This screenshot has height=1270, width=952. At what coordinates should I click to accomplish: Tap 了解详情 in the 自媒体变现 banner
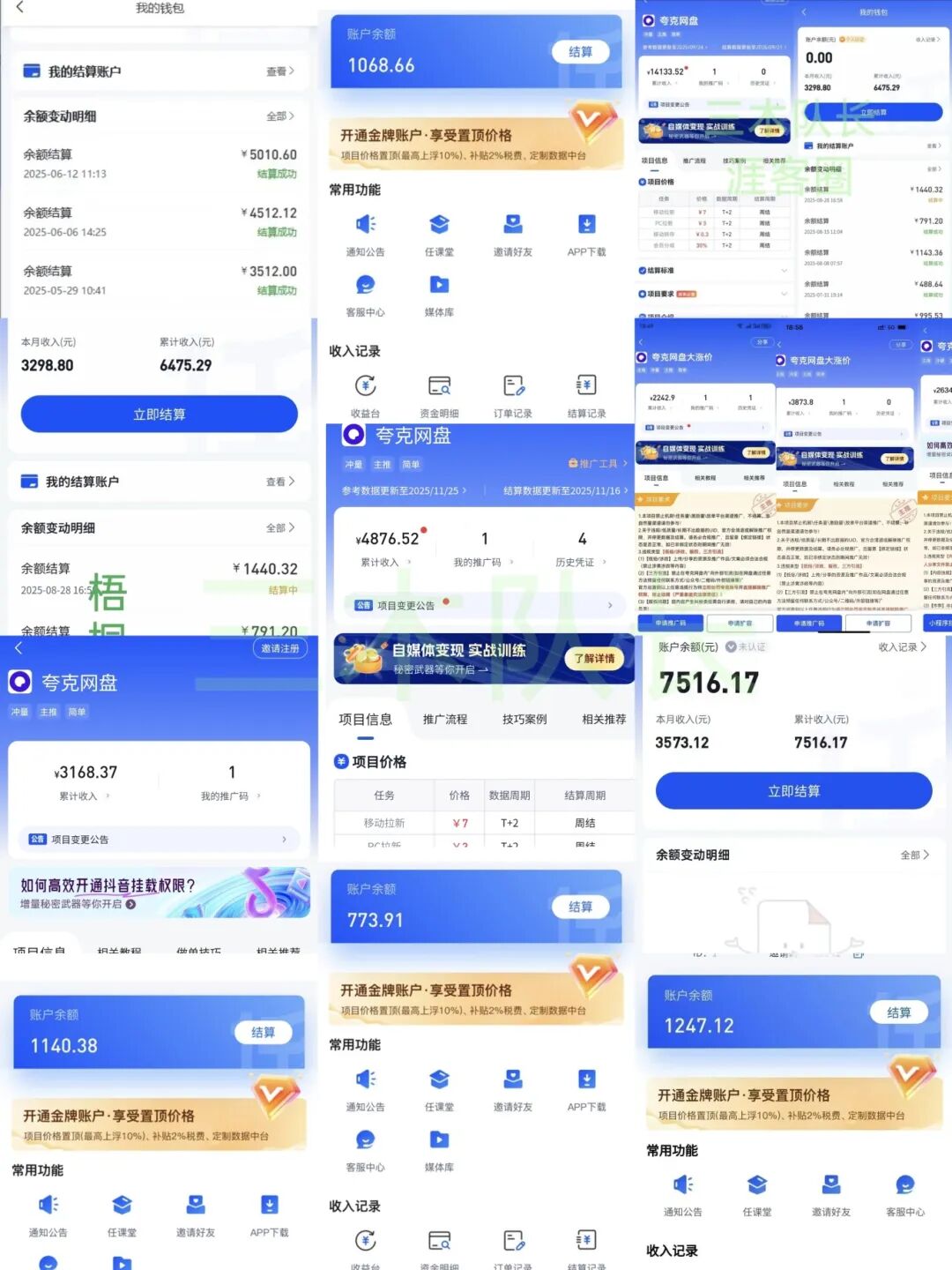pos(593,660)
